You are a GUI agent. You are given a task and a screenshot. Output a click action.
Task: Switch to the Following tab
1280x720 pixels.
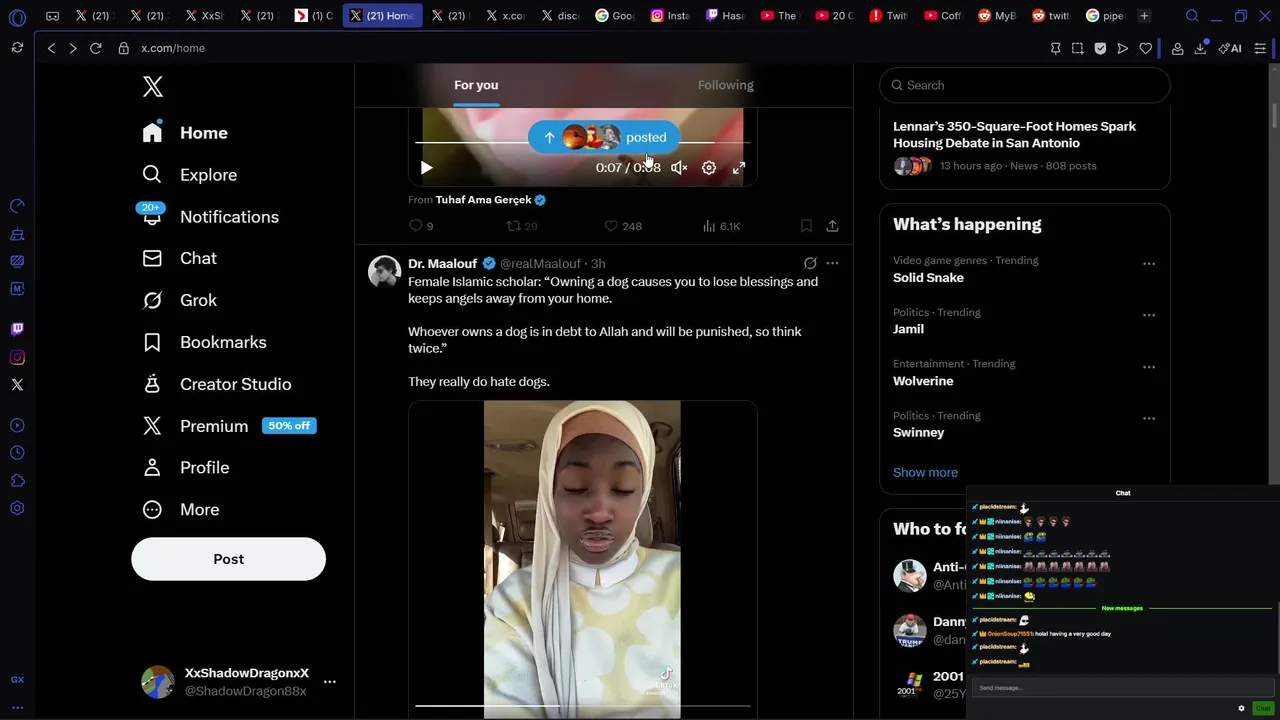point(725,85)
